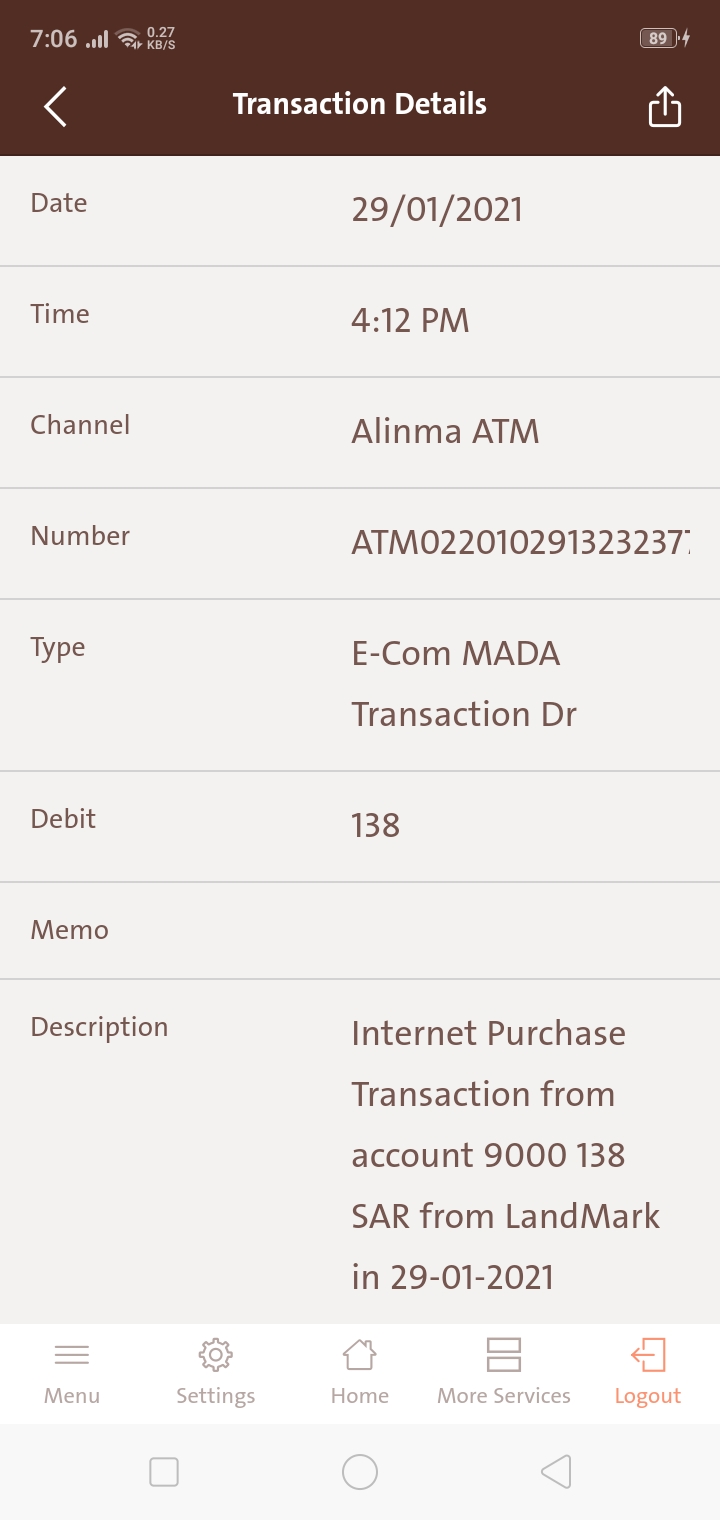Tap the system back button

click(556, 1472)
